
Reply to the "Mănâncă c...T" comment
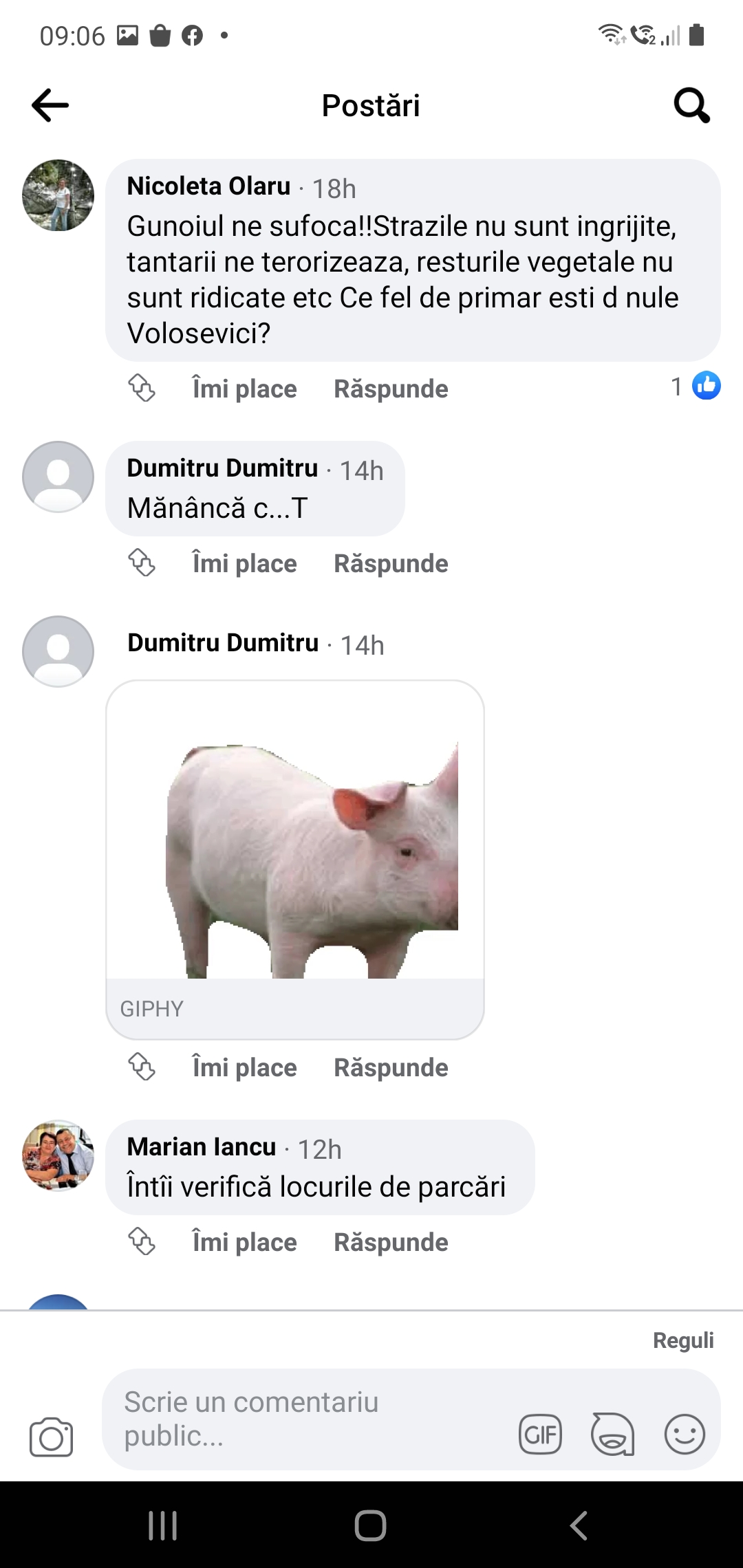(391, 564)
